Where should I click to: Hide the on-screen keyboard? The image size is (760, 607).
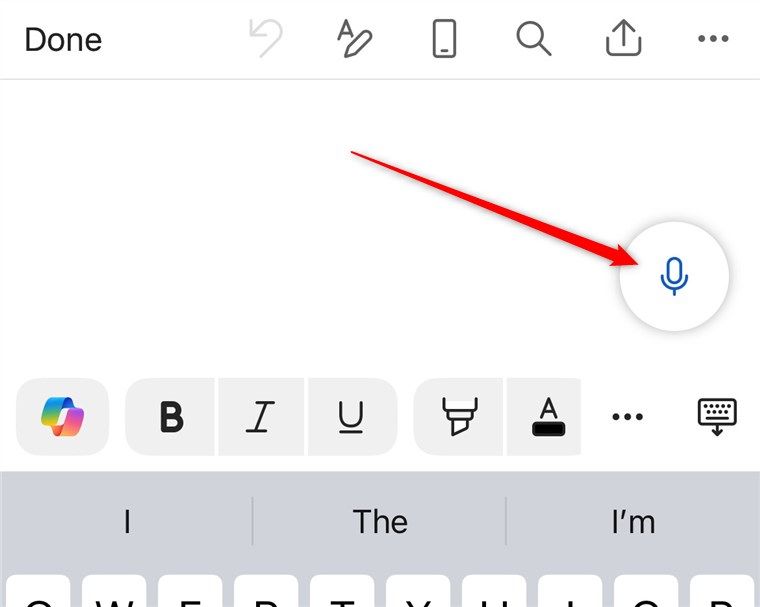pyautogui.click(x=716, y=416)
